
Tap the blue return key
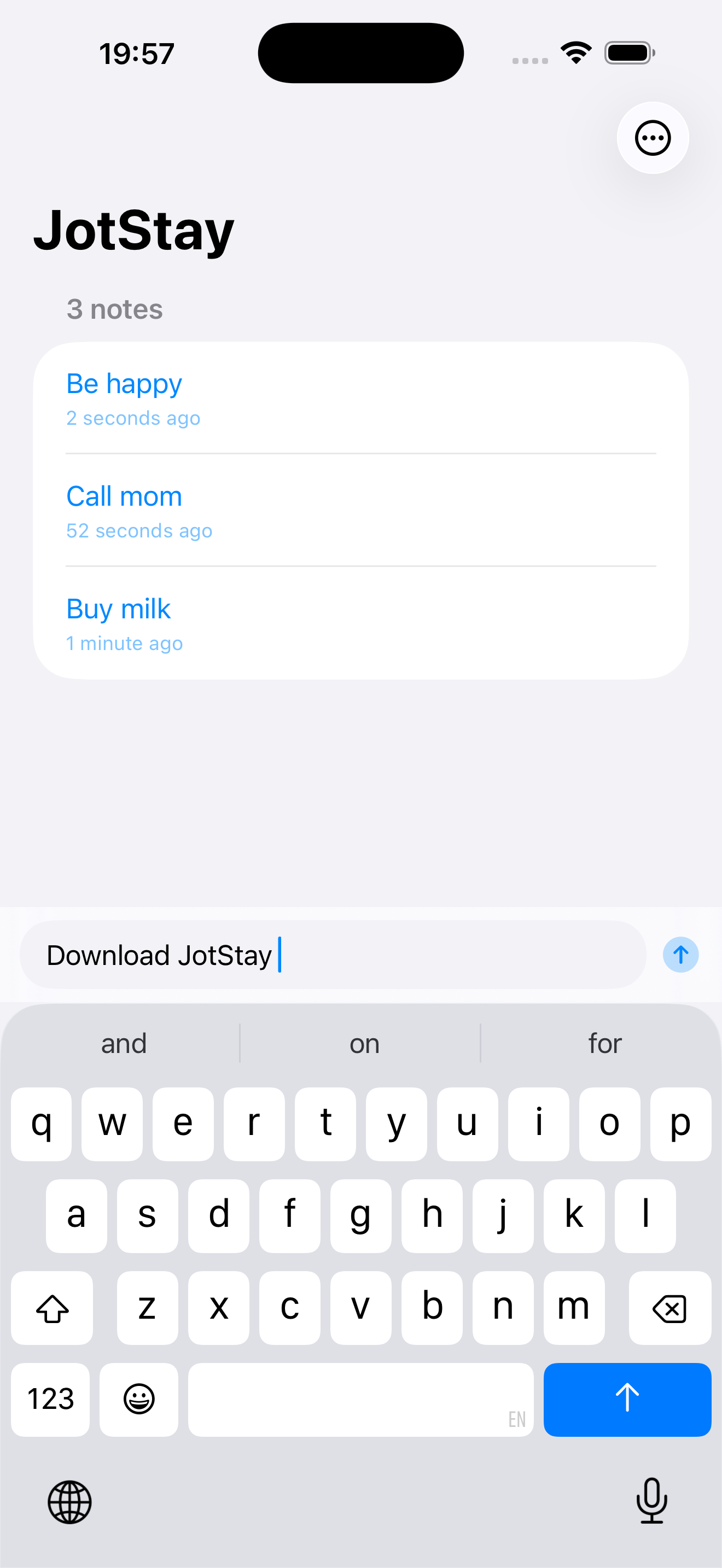pos(627,1400)
